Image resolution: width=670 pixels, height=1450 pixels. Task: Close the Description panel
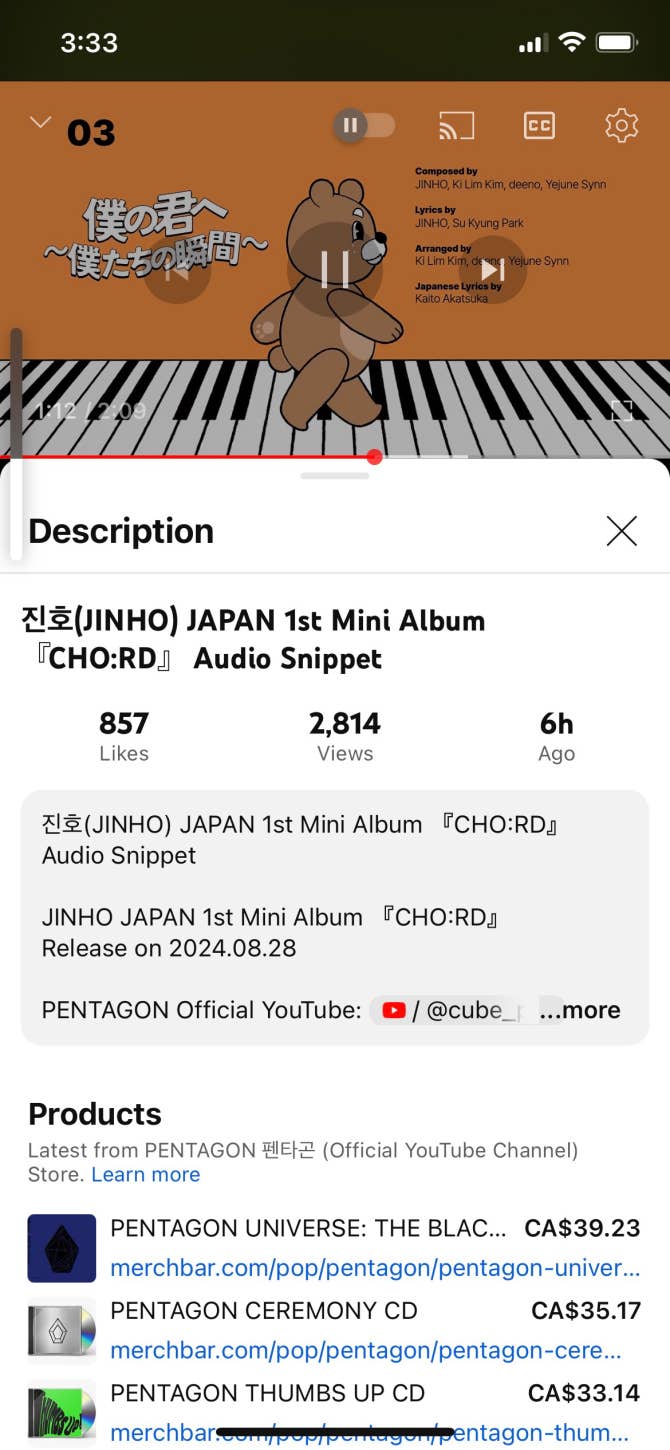[621, 531]
